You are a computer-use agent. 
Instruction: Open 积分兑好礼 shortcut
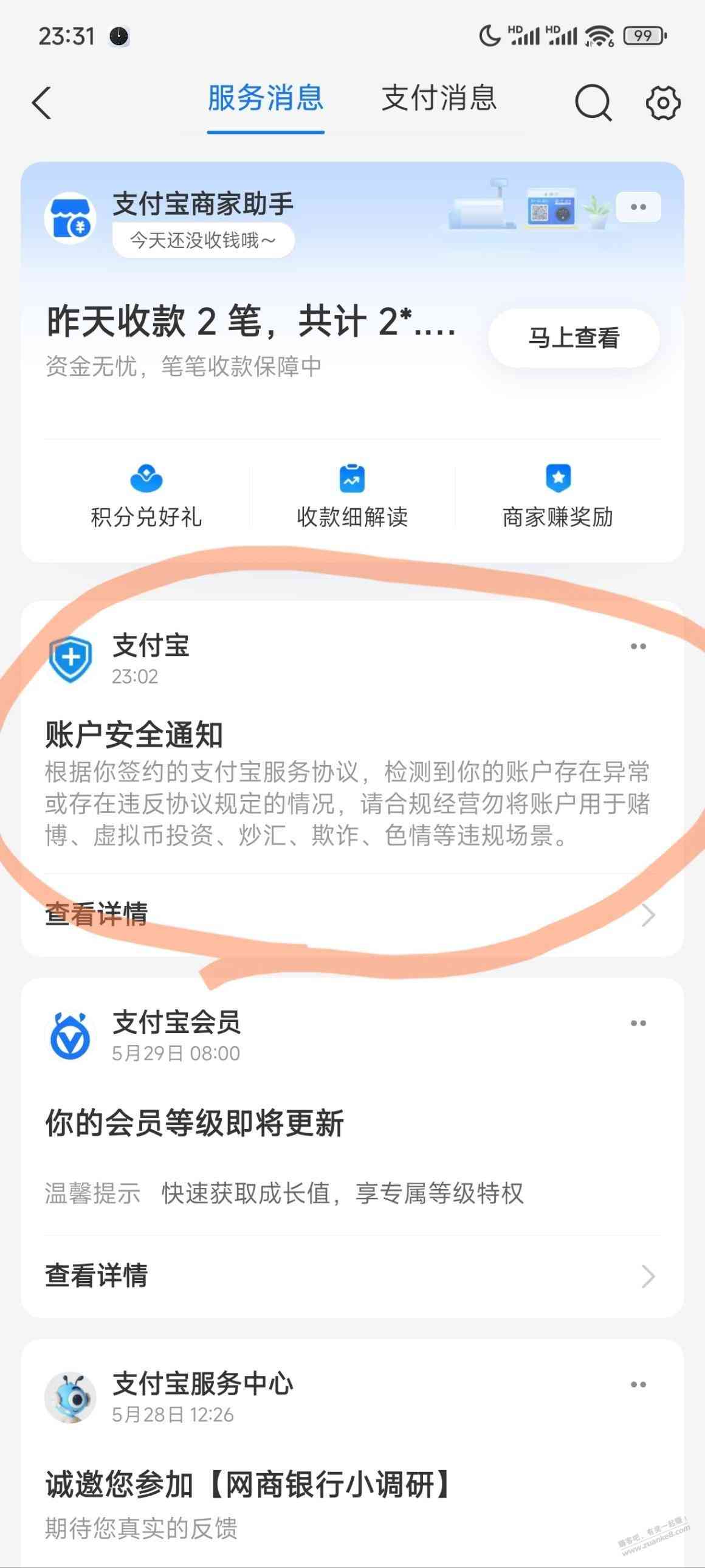(x=146, y=497)
